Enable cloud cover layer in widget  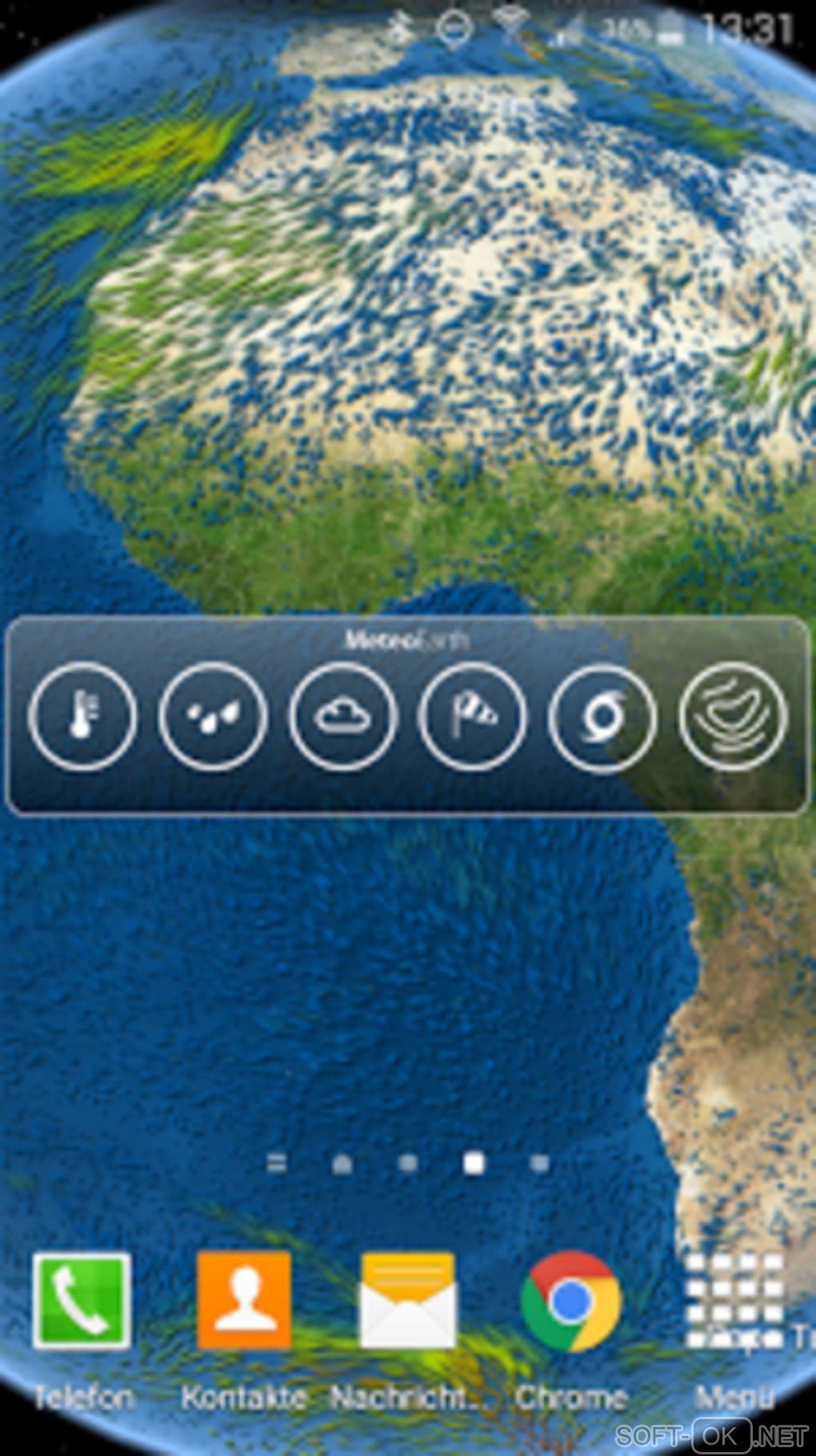pos(342,716)
